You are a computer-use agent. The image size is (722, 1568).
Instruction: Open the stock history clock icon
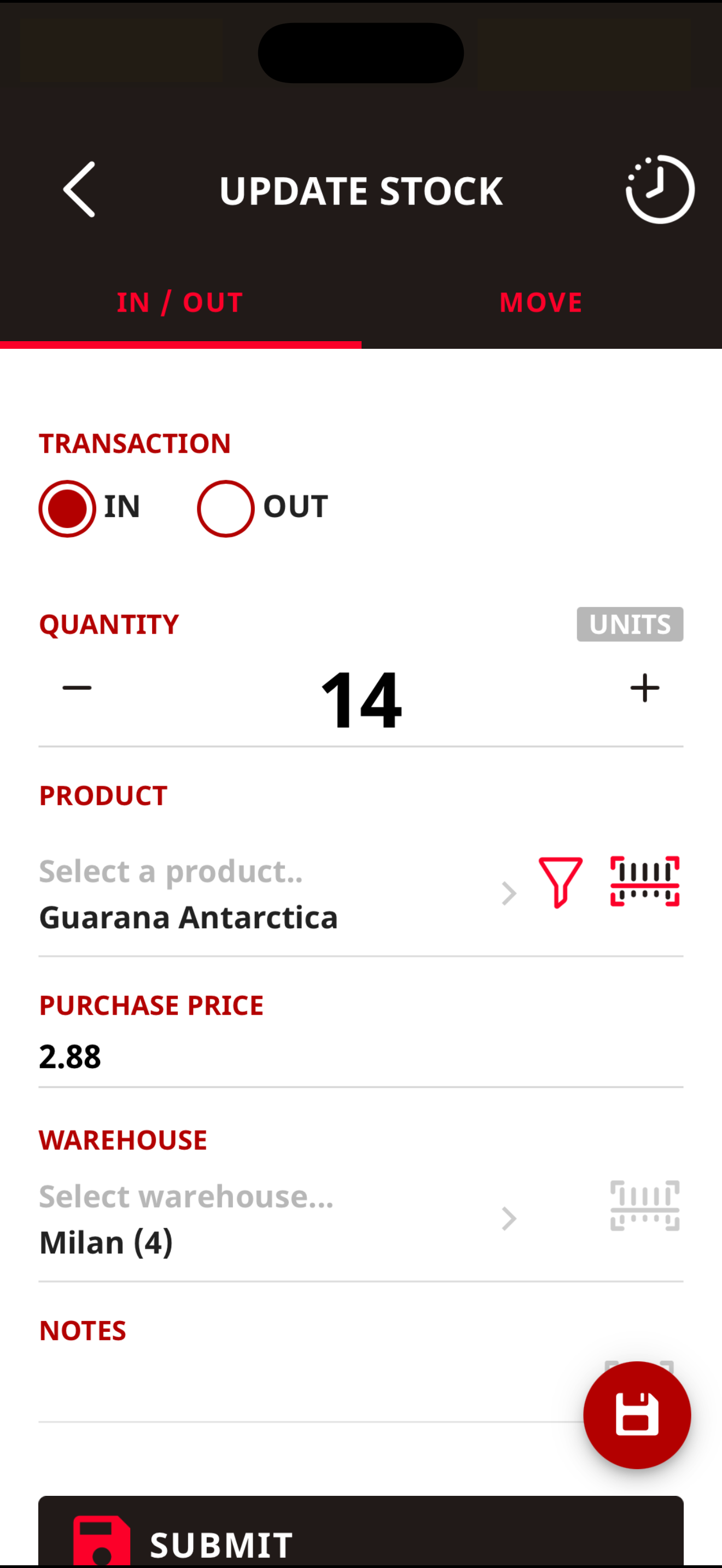[660, 189]
